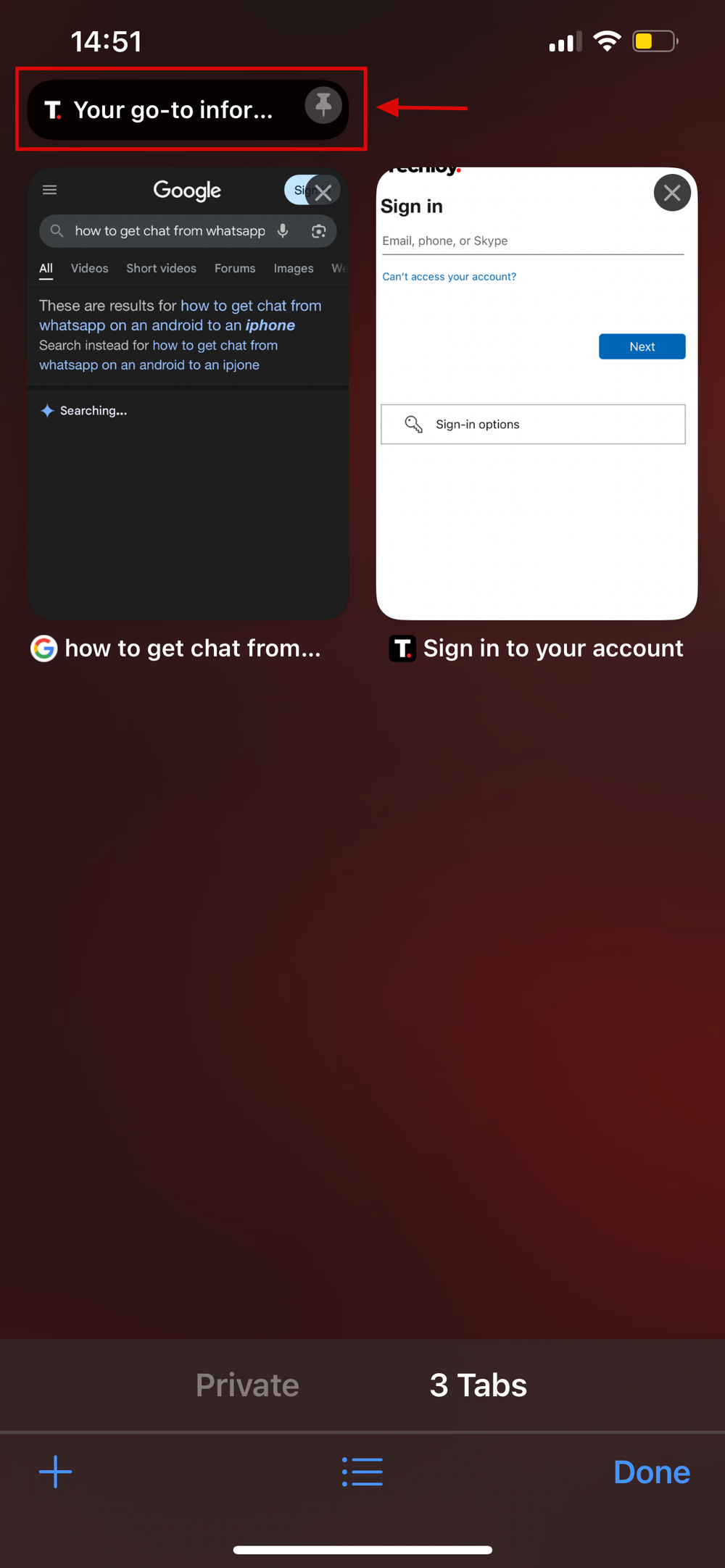
Task: Tap the key icon for Sign-in options
Action: (x=413, y=424)
